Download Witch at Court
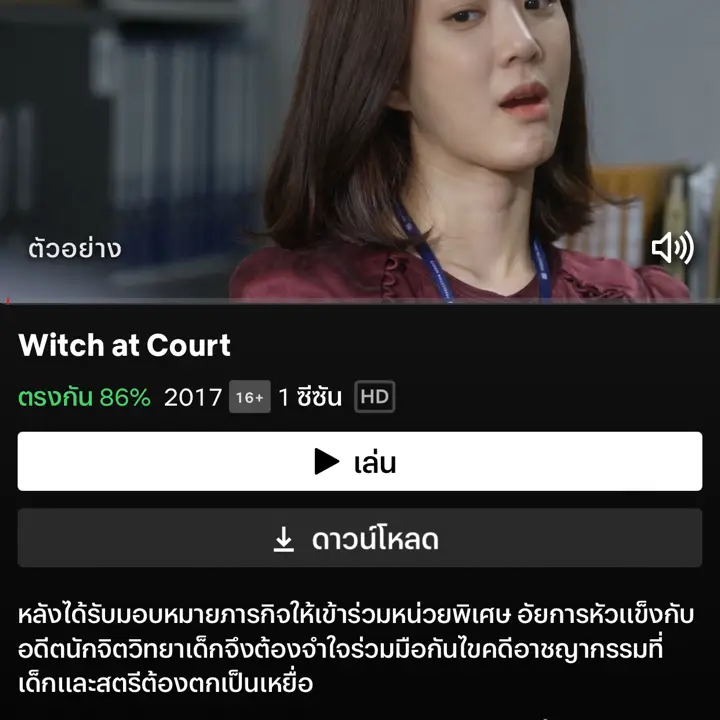Viewport: 720px width, 720px height. [x=359, y=539]
